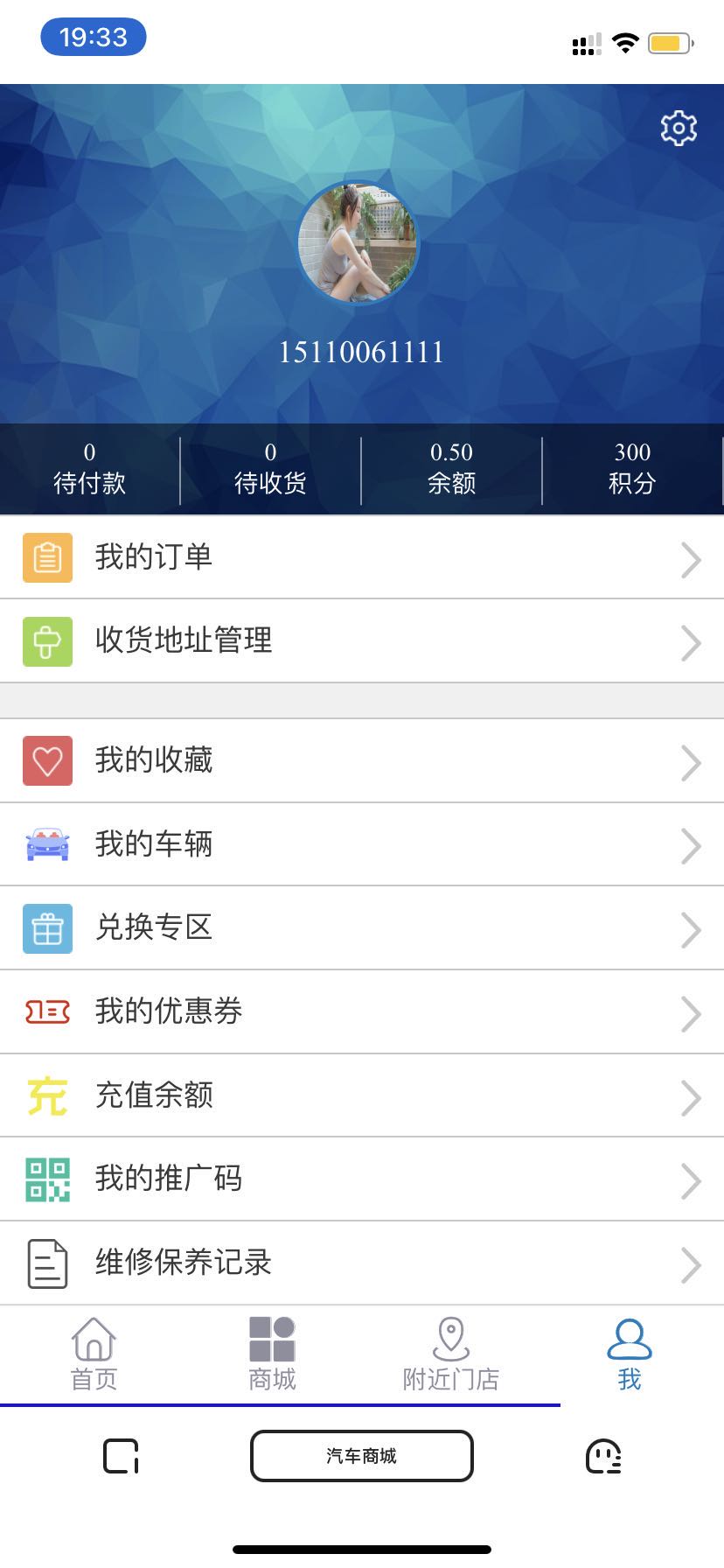Switch to the 商城 mall tab
The width and height of the screenshot is (724, 1568).
click(x=272, y=1354)
